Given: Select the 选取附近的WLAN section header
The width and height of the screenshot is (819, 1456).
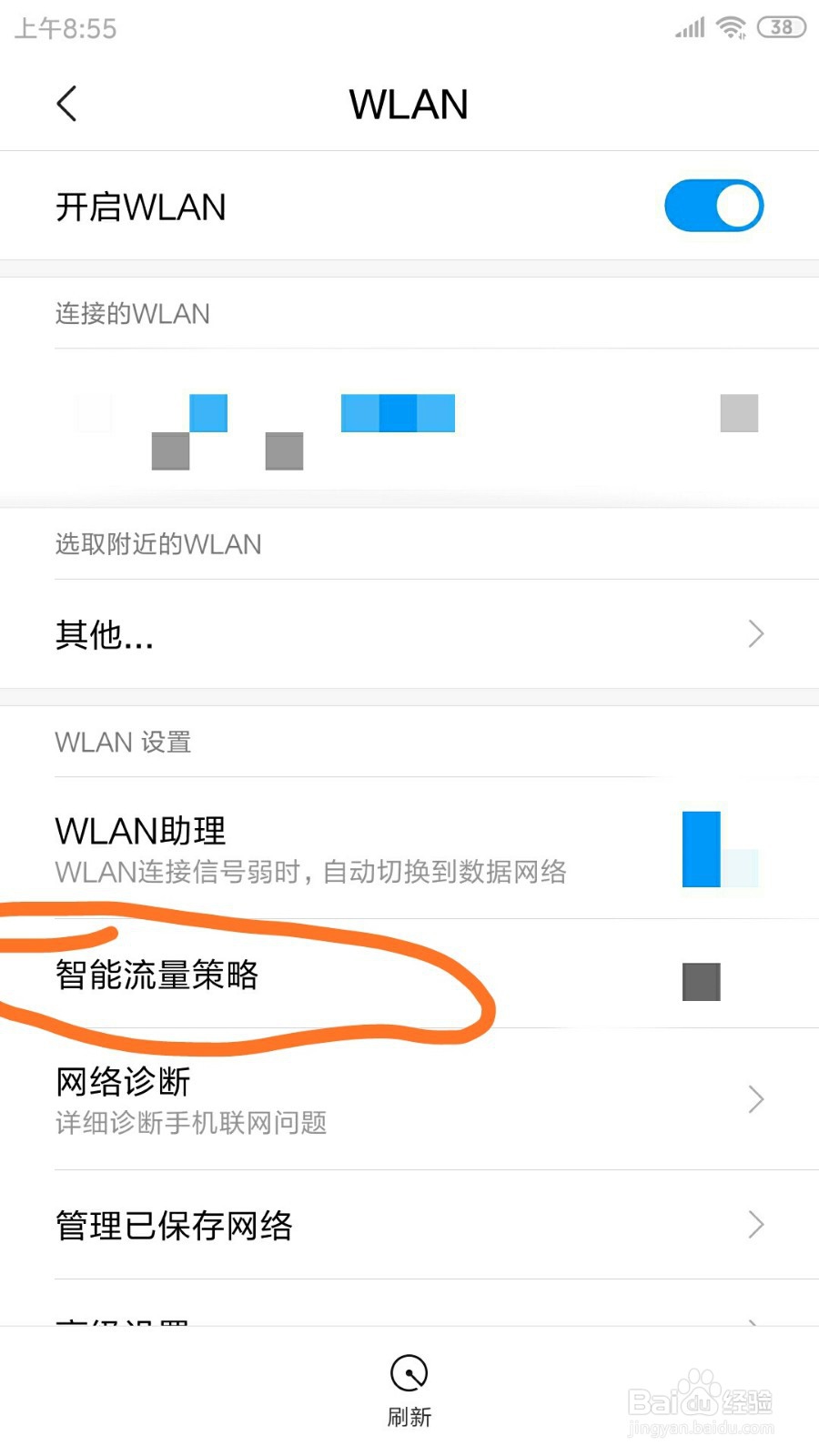Looking at the screenshot, I should (158, 543).
